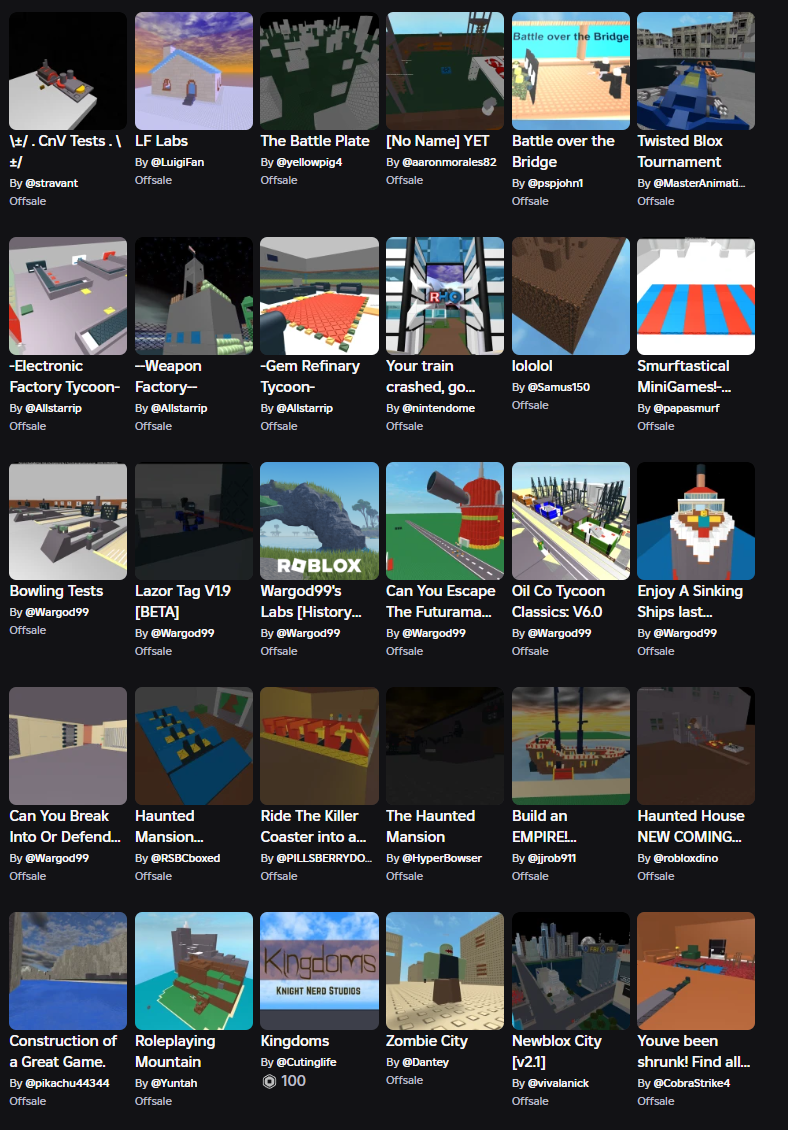
Task: Open the Kingdoms game priced 100
Action: 319,971
